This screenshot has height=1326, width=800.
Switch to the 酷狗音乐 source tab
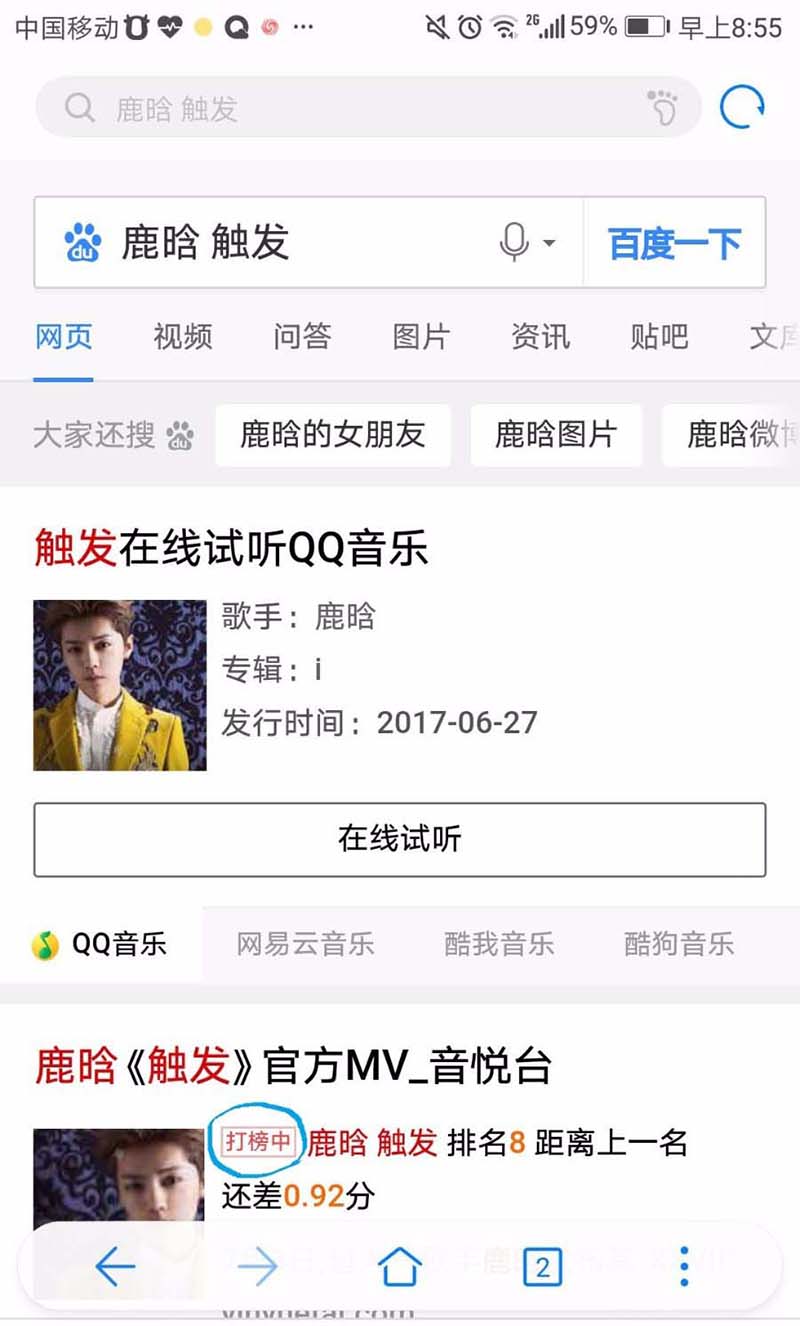pos(679,943)
